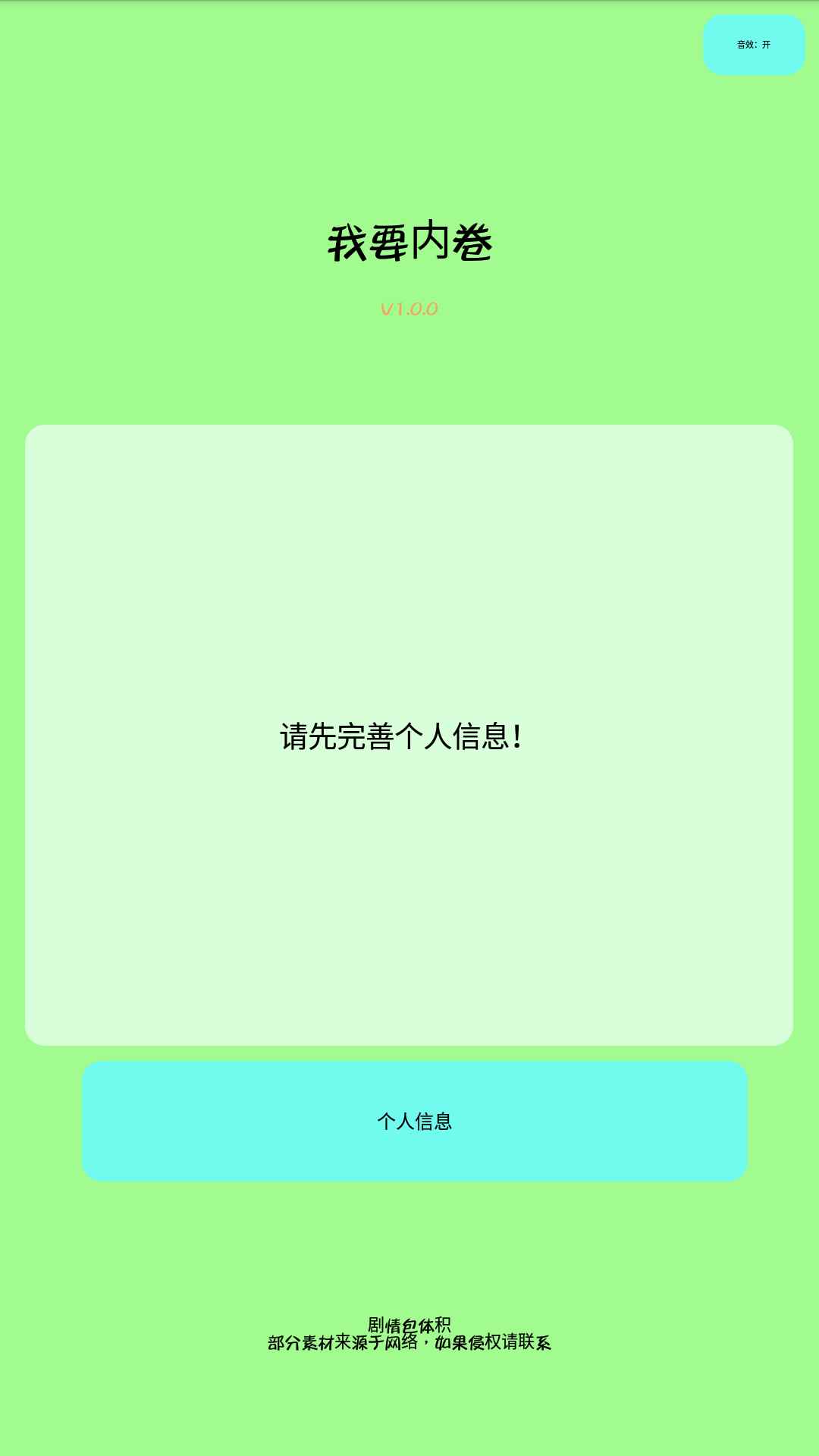Click the rounded cyan box in the corner

(754, 45)
